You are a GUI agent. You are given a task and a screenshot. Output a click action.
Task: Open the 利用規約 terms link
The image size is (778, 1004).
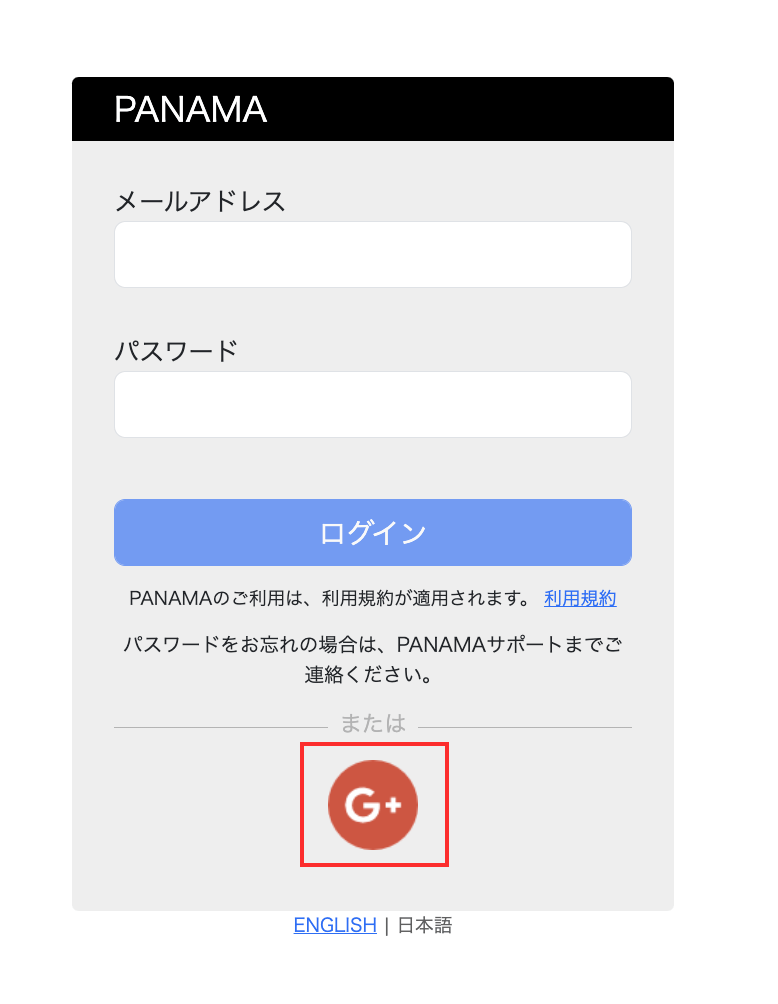point(580,599)
